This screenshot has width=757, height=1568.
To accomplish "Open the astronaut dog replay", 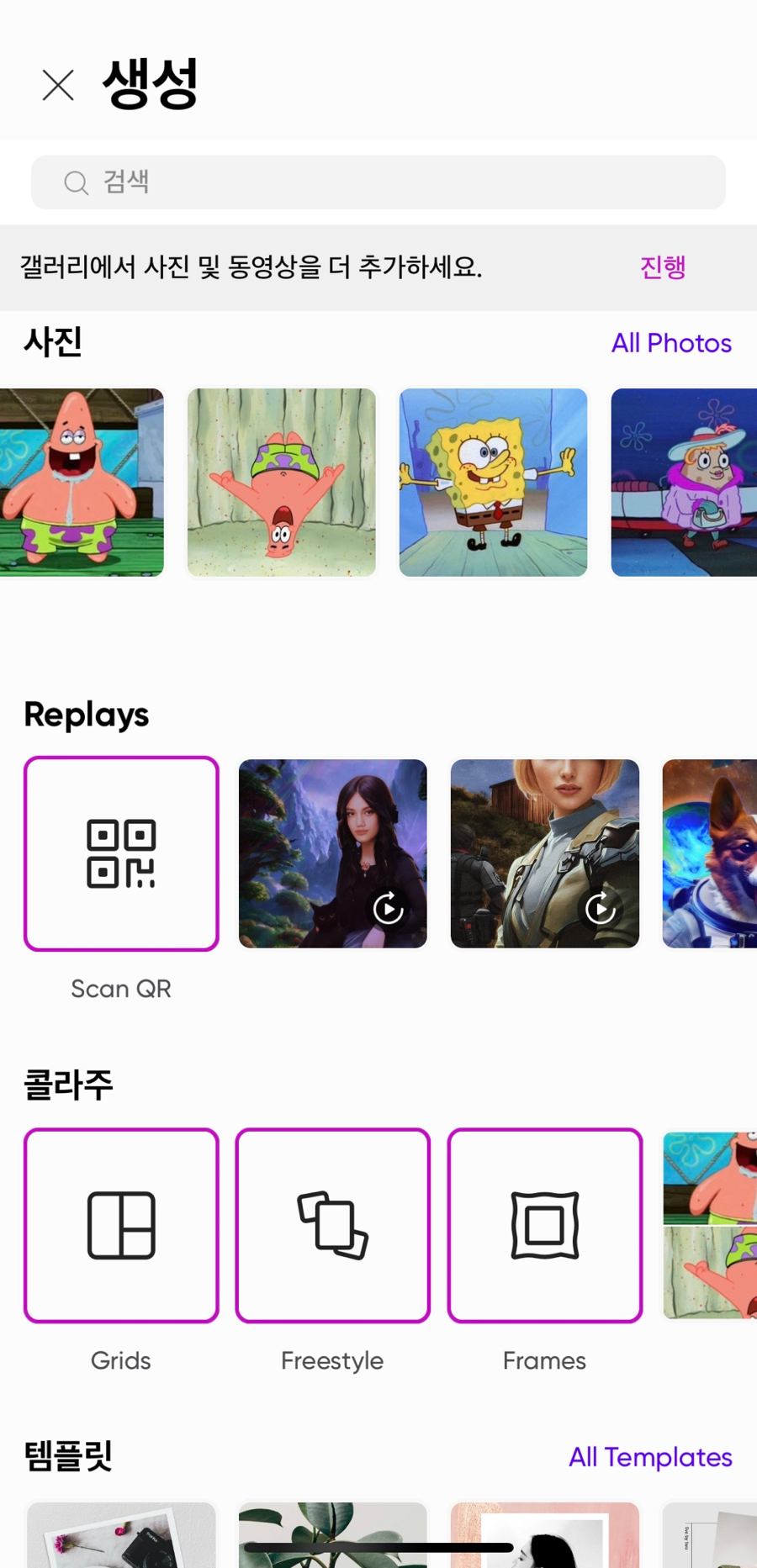I will click(x=710, y=853).
